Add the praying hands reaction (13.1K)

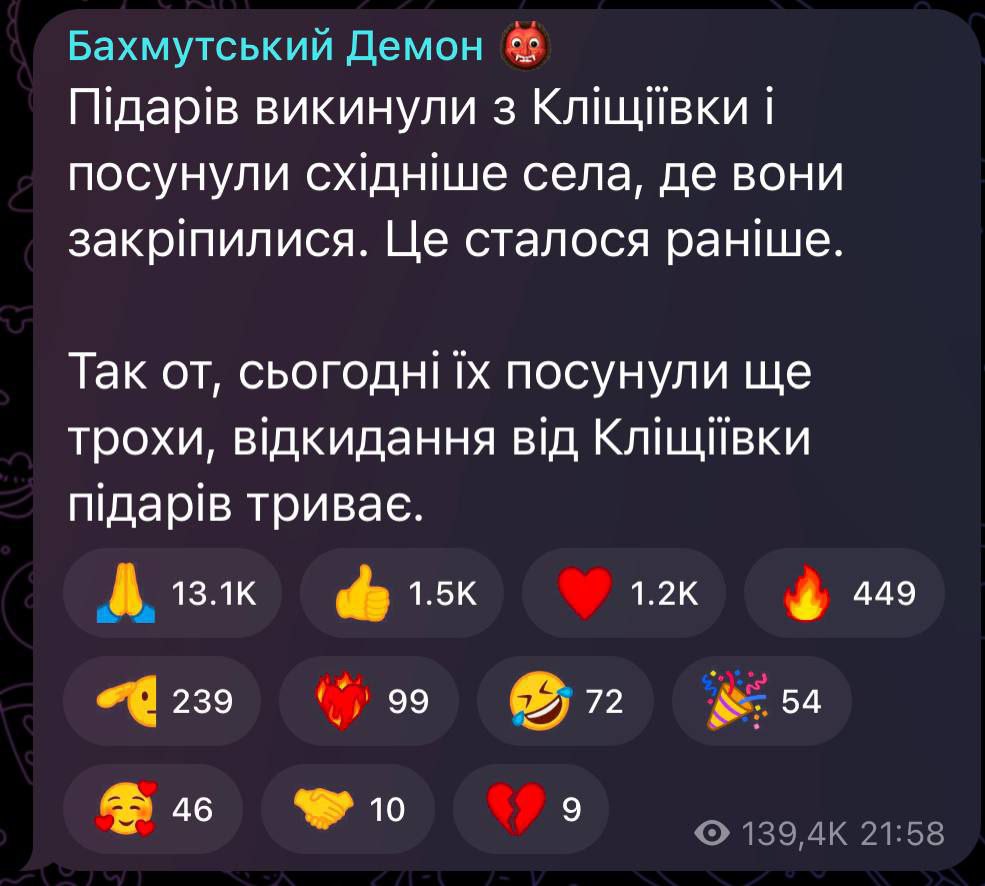[x=172, y=596]
